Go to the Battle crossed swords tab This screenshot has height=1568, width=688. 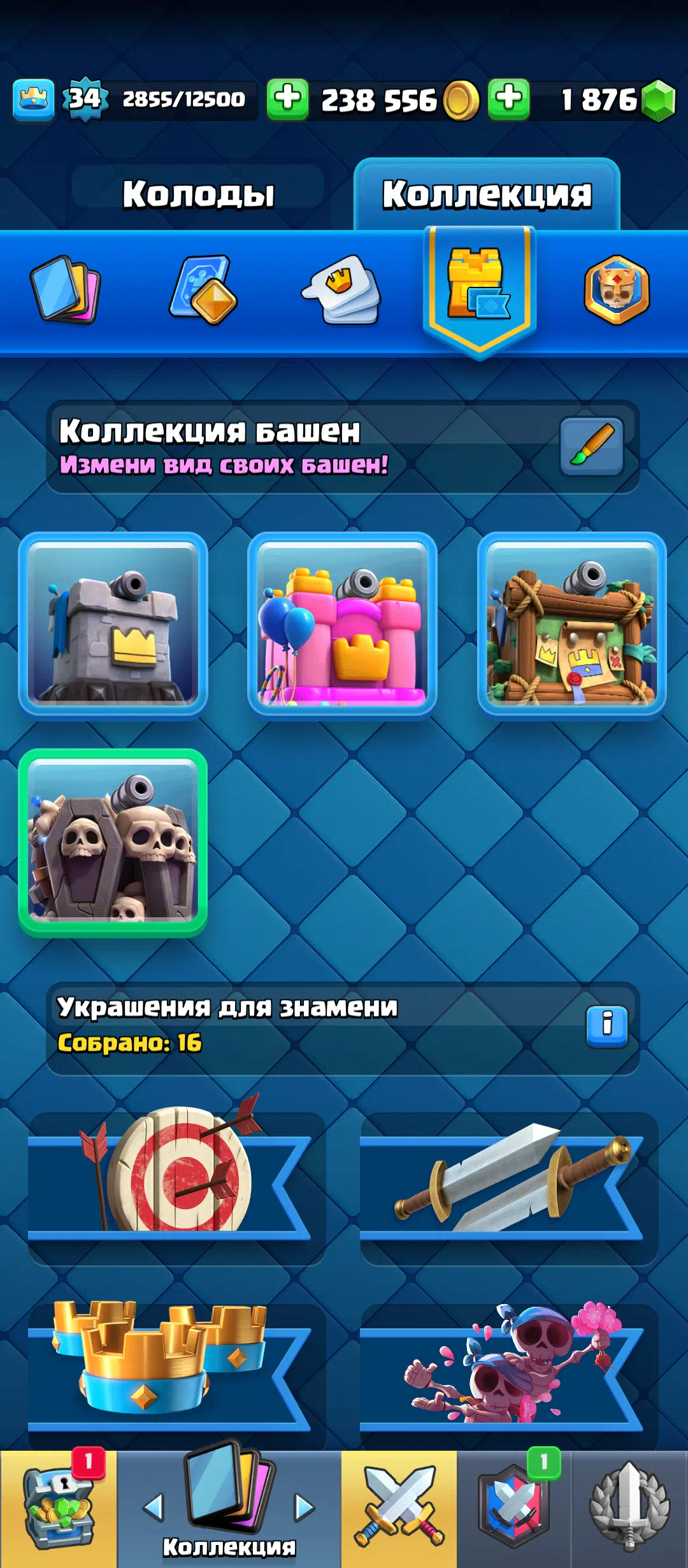coord(399,1509)
